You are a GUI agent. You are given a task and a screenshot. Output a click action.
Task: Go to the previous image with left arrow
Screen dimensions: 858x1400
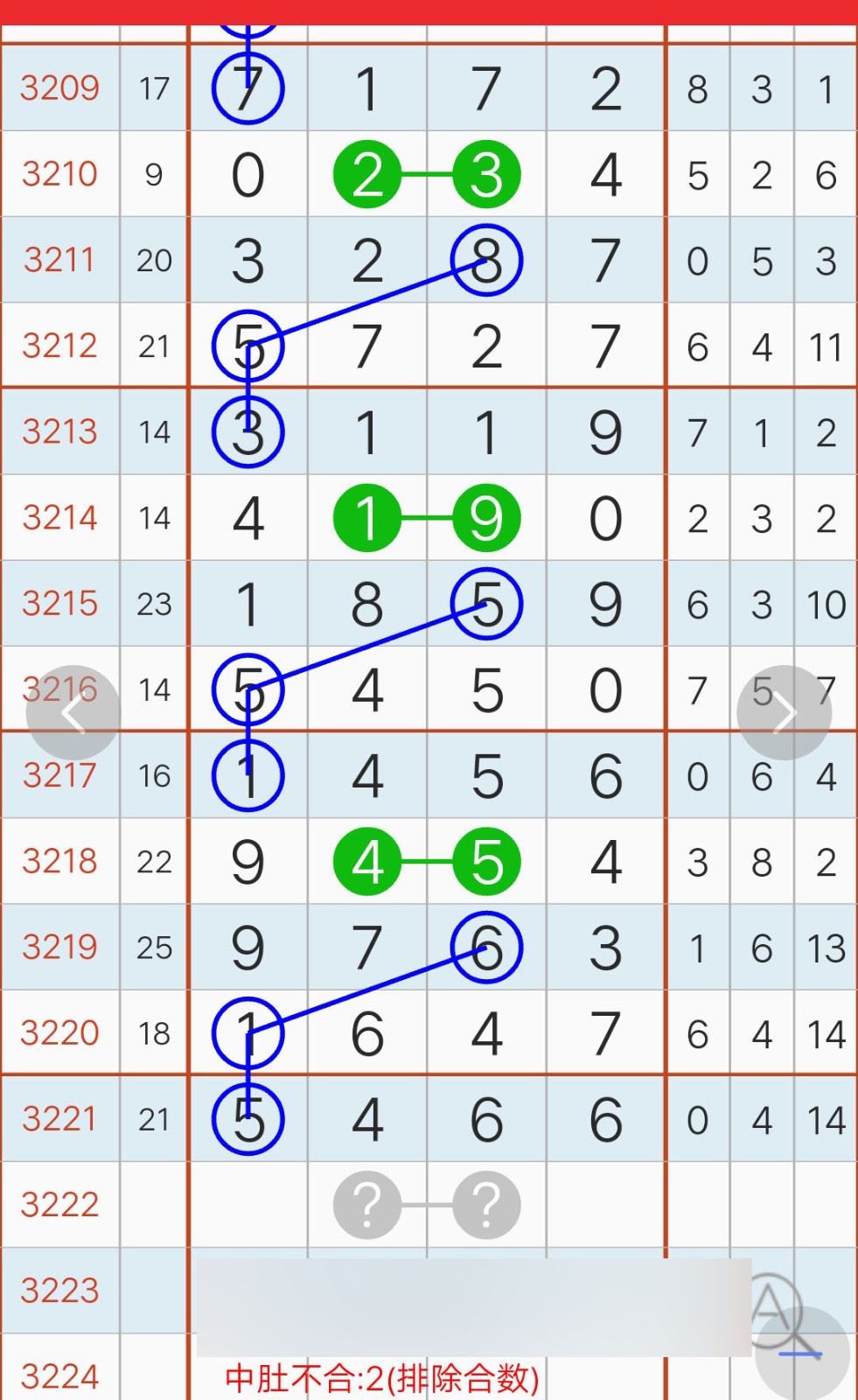tap(73, 713)
